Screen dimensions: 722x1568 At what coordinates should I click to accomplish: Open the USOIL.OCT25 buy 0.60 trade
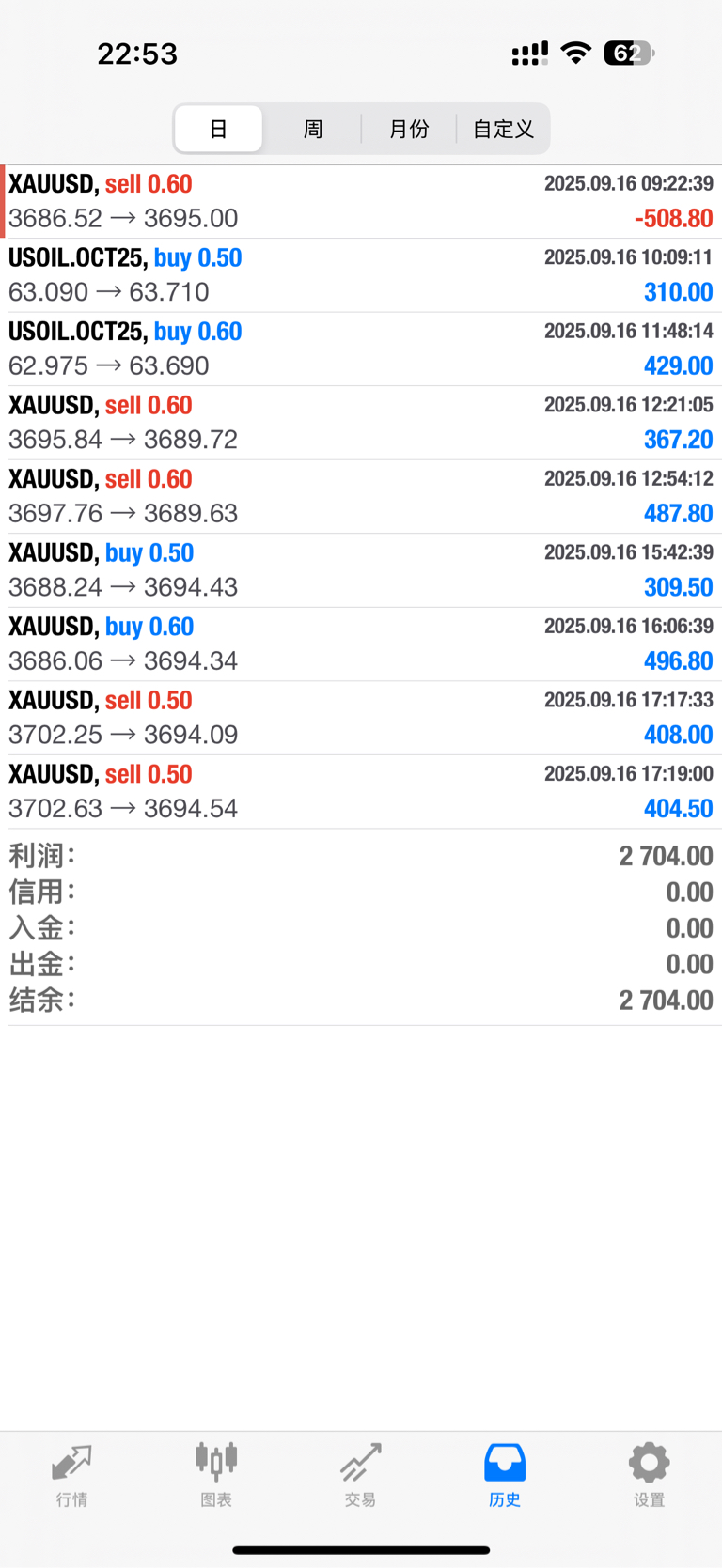361,349
